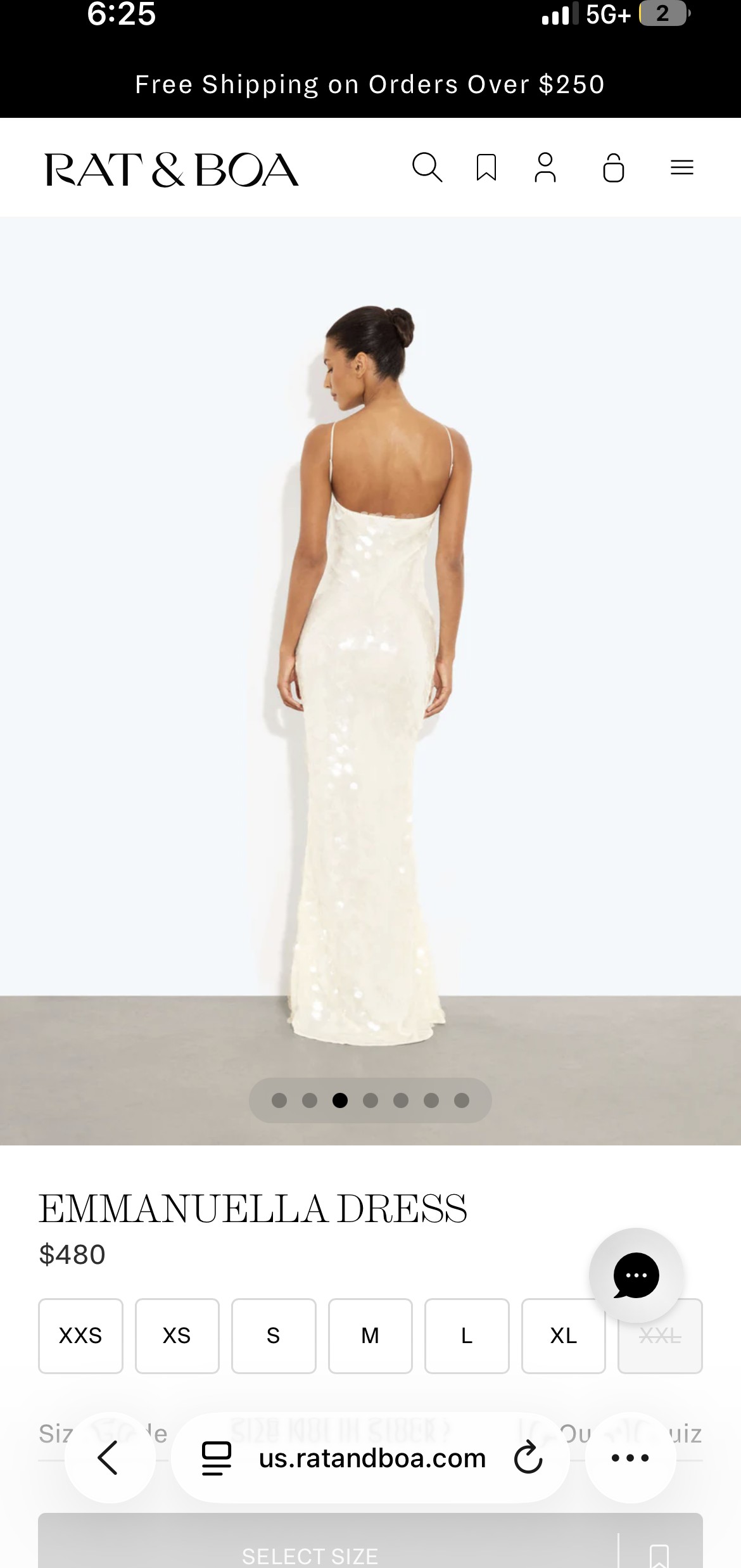Choose size L
Screen dimensions: 741x1568
467,1335
